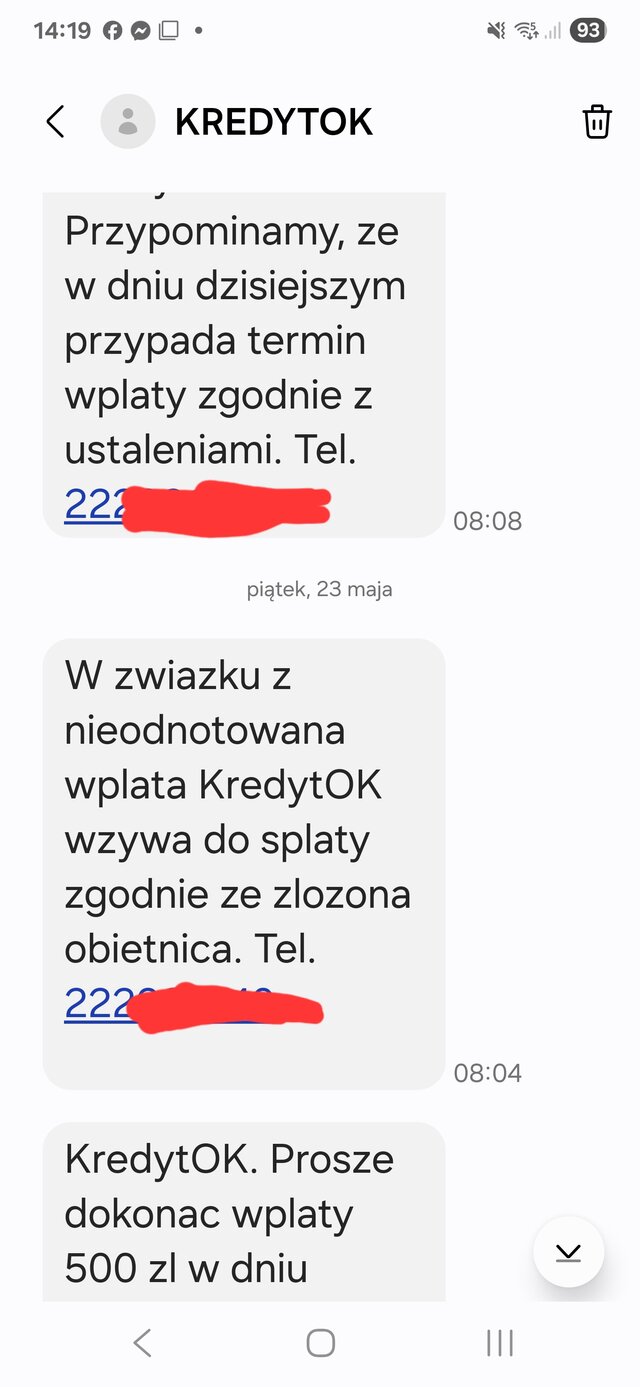640x1387 pixels.
Task: Go back from the KREDYTOK conversation
Action: click(56, 122)
